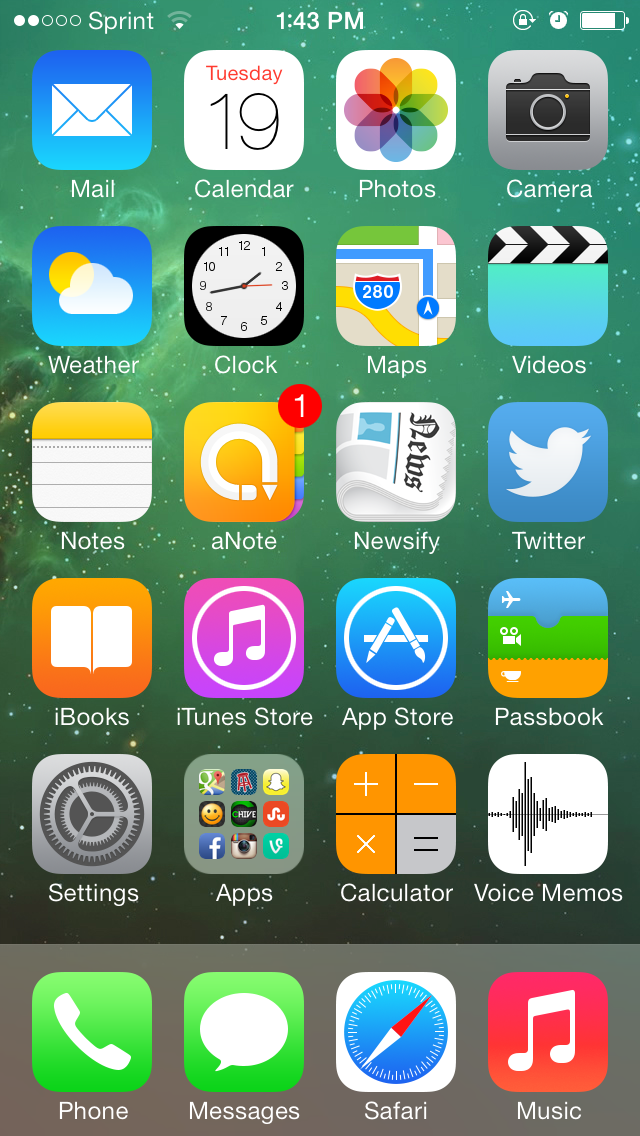Launch the Camera
The height and width of the screenshot is (1136, 640).
[548, 110]
